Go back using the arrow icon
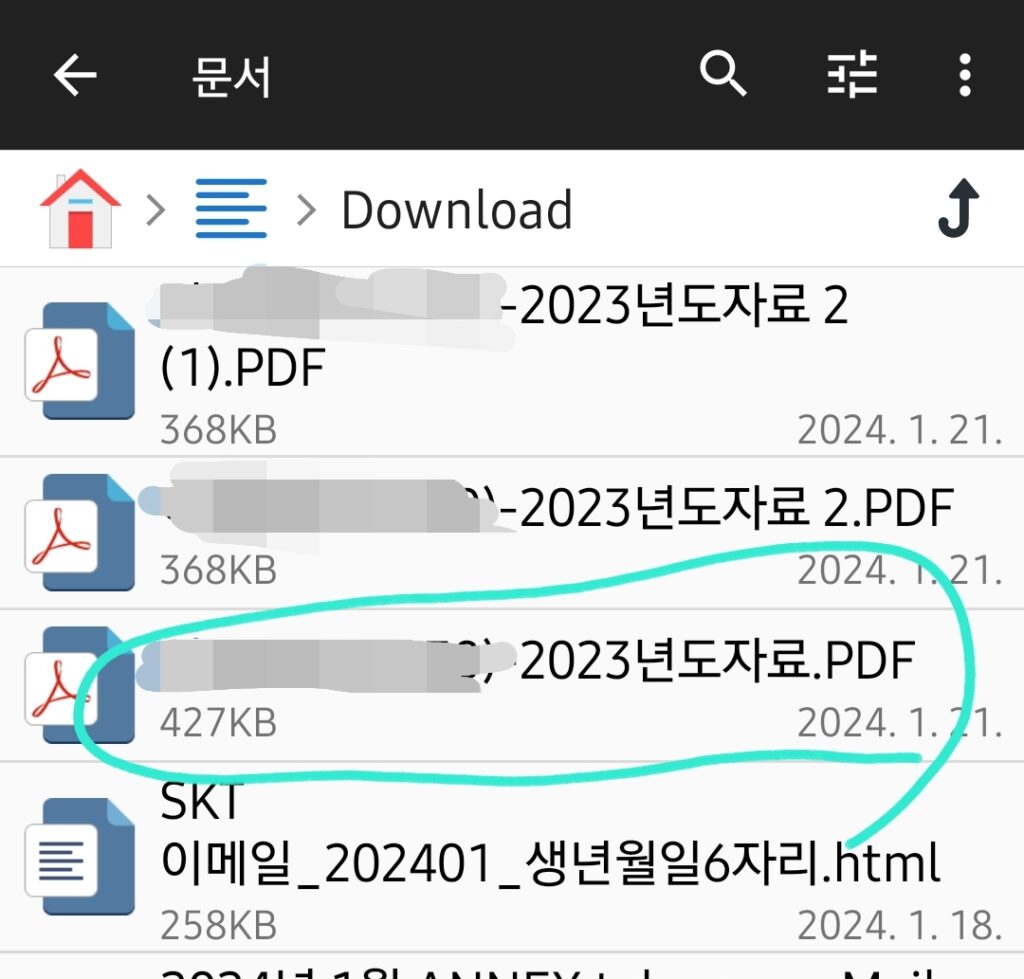1024x979 pixels. point(75,76)
